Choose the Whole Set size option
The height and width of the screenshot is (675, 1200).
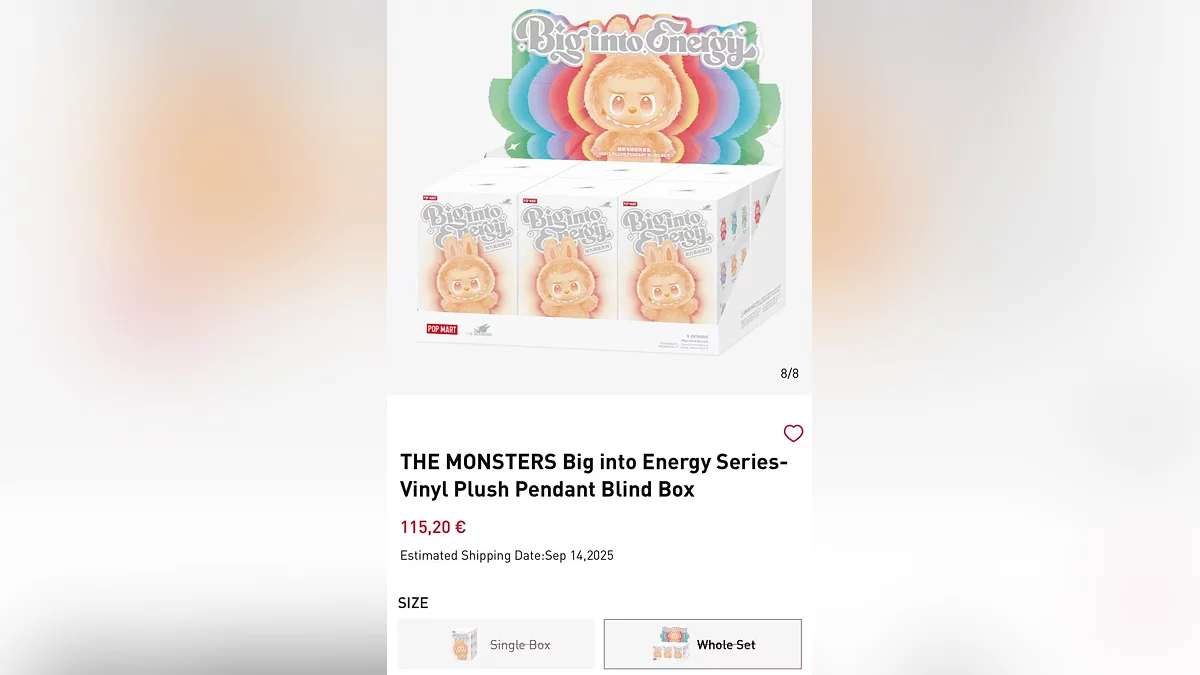(702, 644)
